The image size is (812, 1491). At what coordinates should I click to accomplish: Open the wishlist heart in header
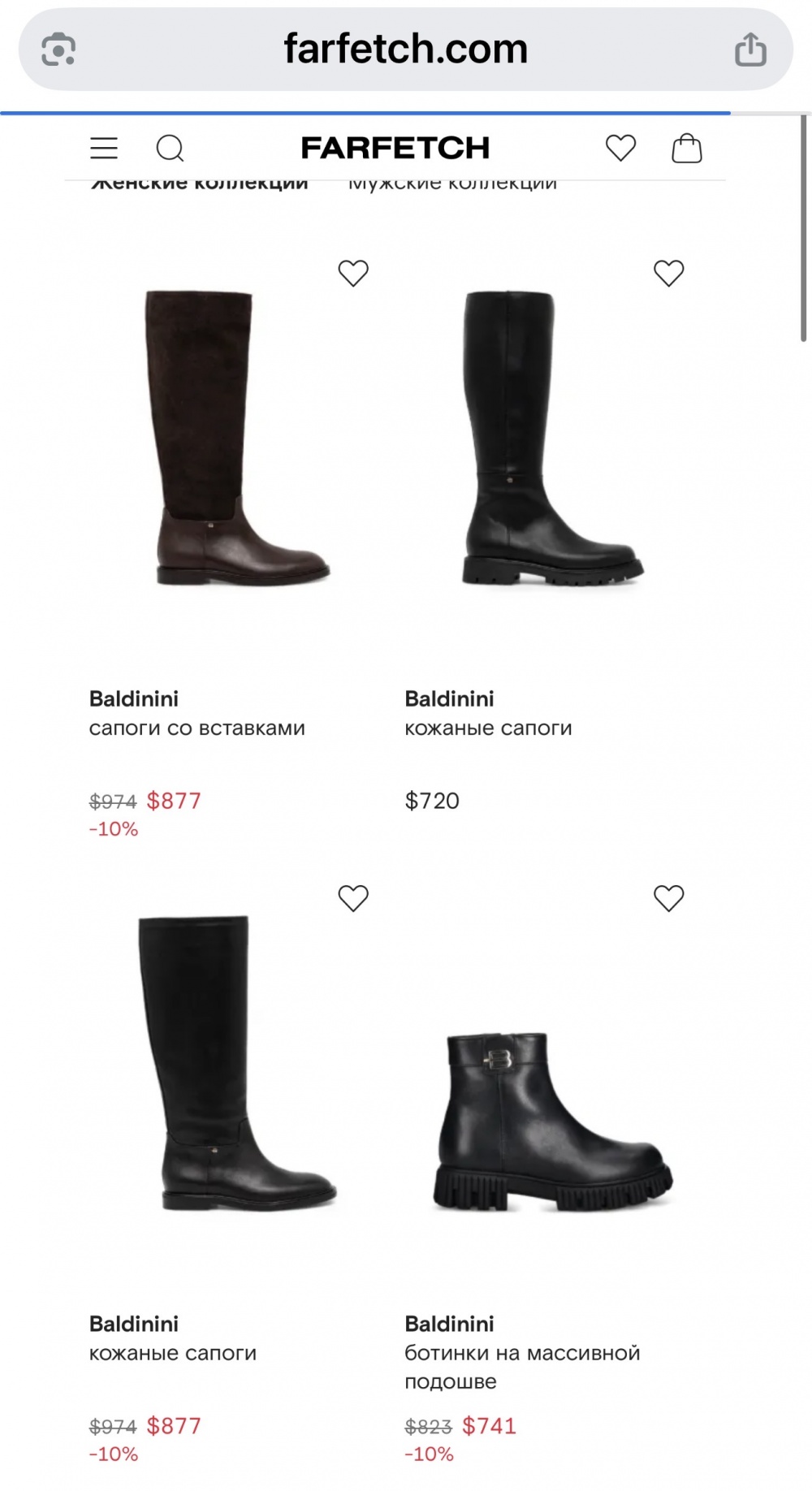tap(620, 149)
